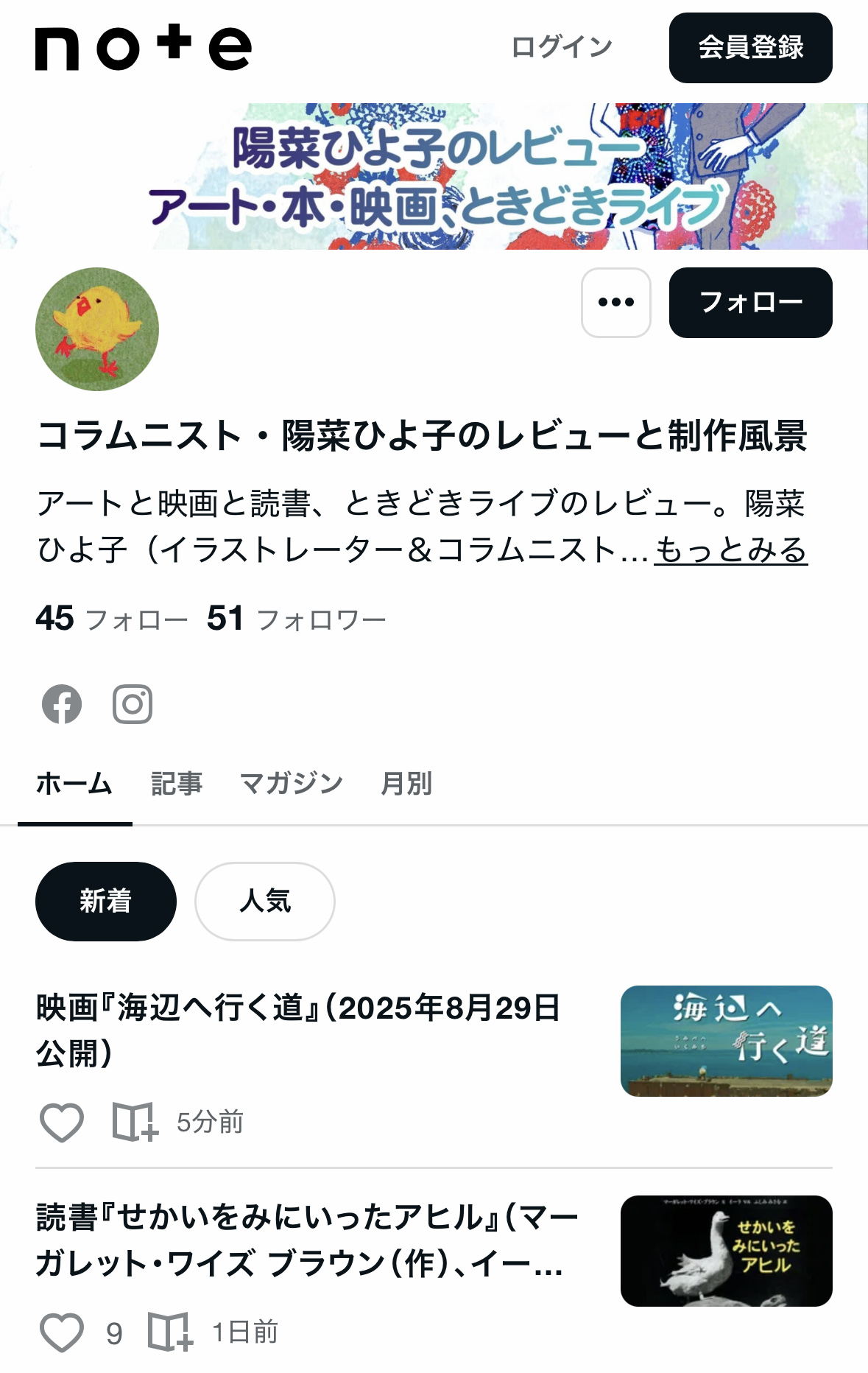Add 読書『せかいをみにいったアヒル』 to a magazine
868x1373 pixels.
tap(170, 1332)
